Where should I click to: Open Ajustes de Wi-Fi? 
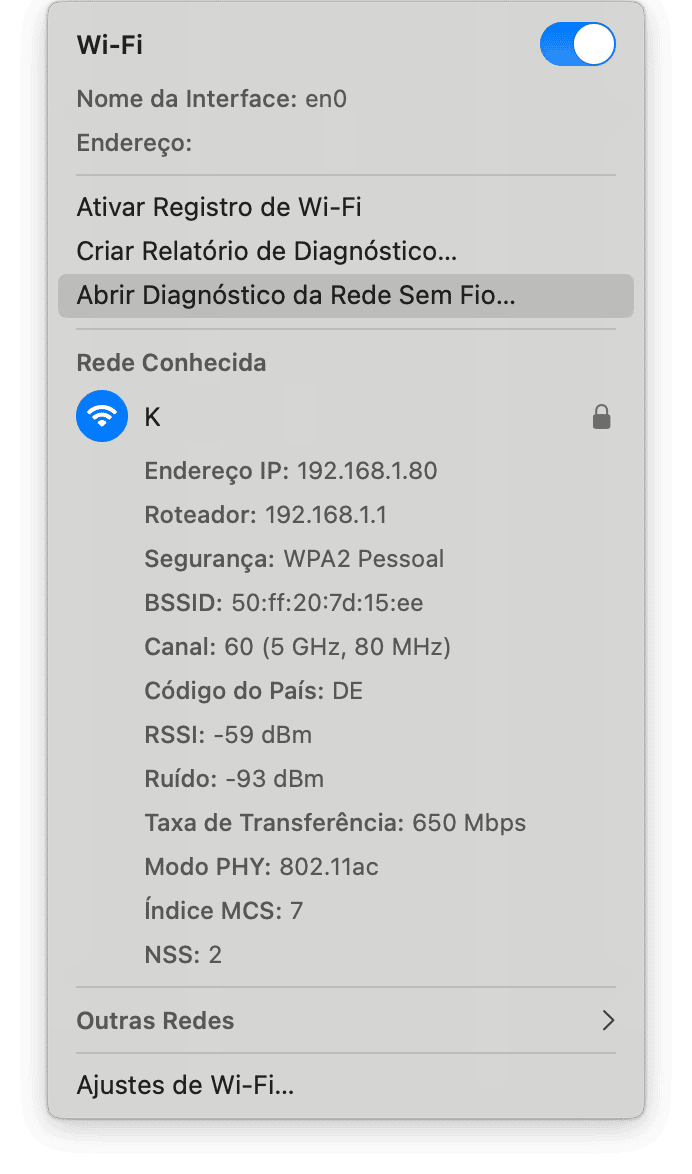click(x=345, y=1085)
